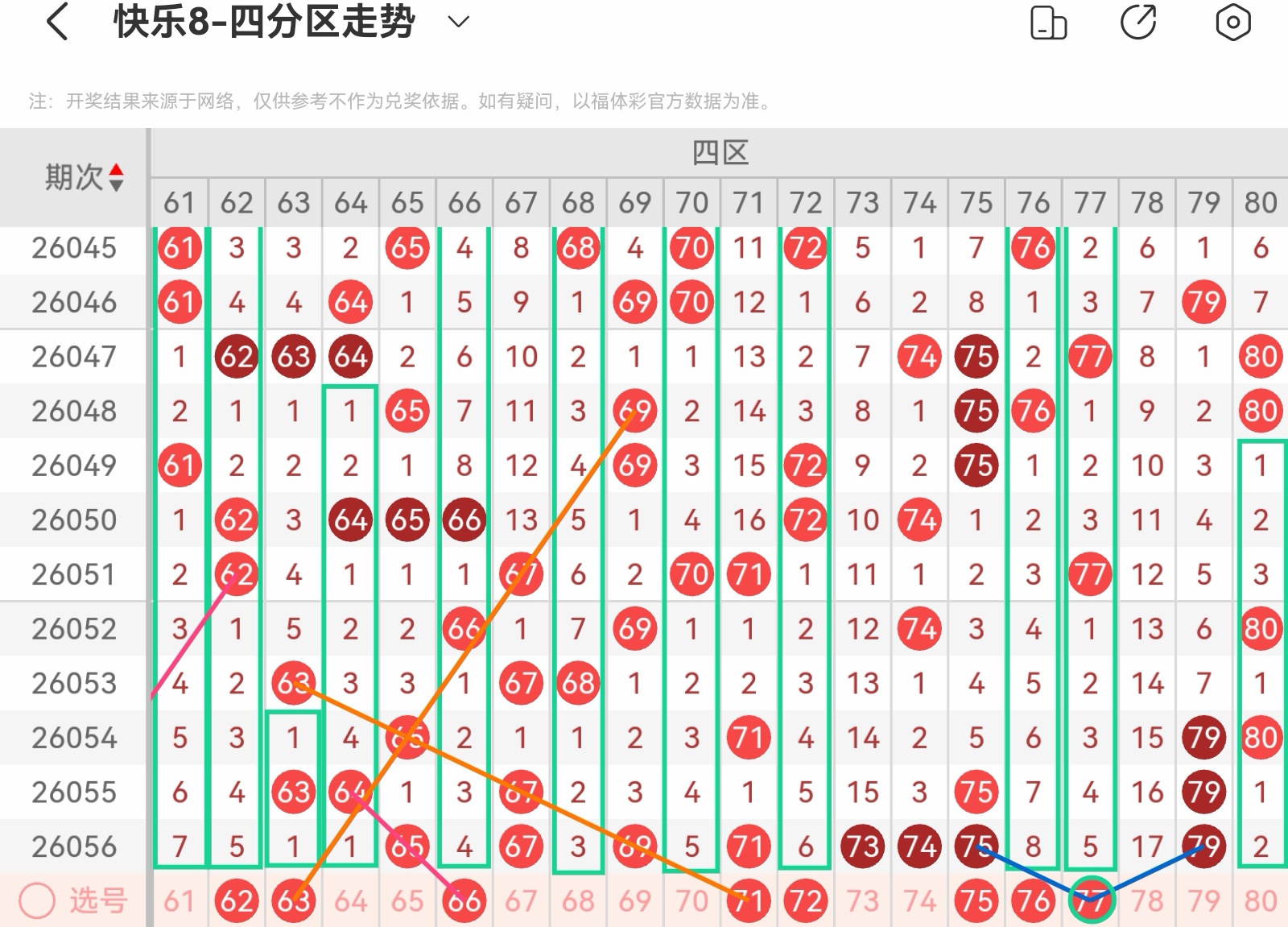Screen dimensions: 1288x927
Task: Choose number 78 in 选号 row
Action: 1147,900
